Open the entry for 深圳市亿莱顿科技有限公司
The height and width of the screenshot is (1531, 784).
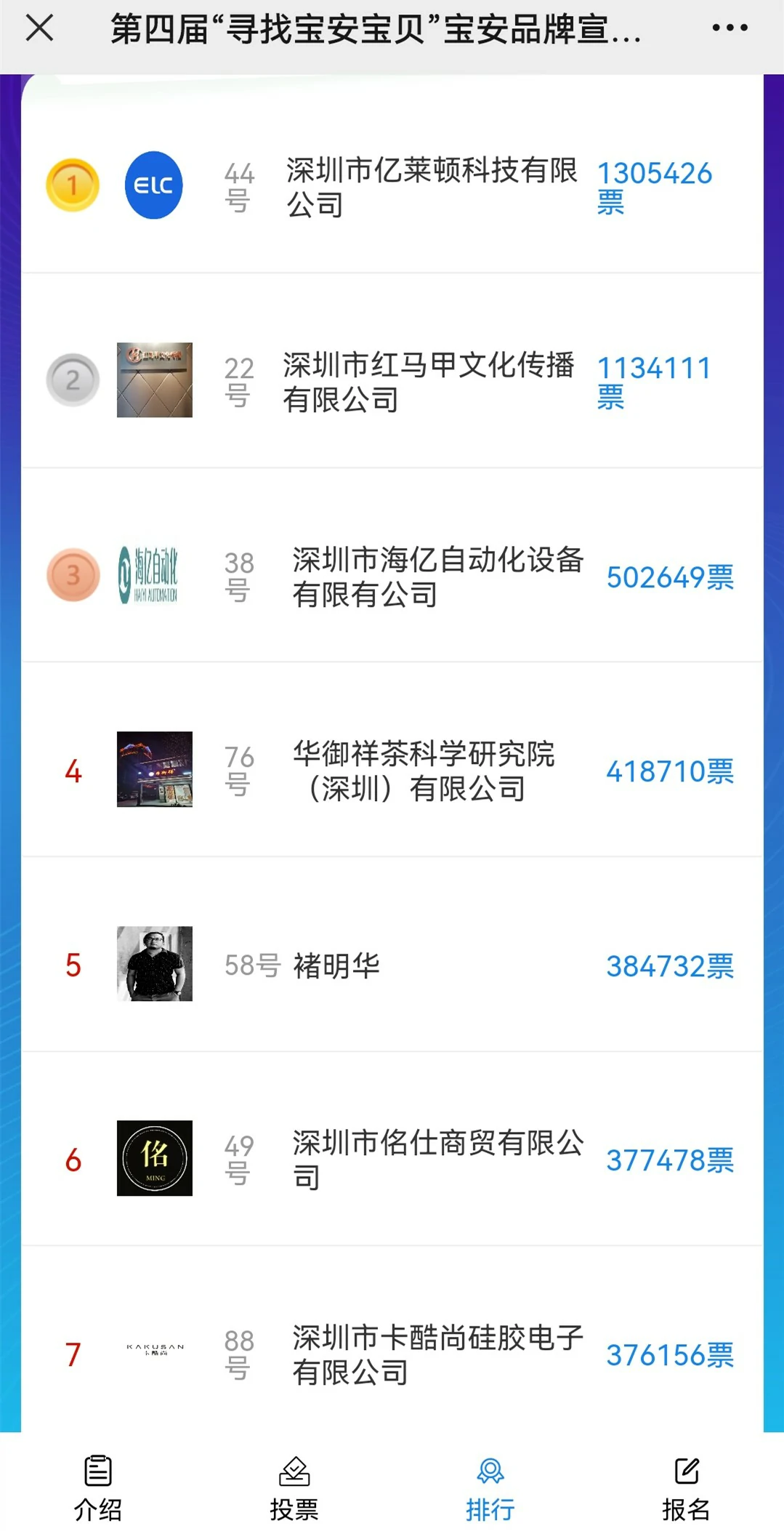pos(431,187)
